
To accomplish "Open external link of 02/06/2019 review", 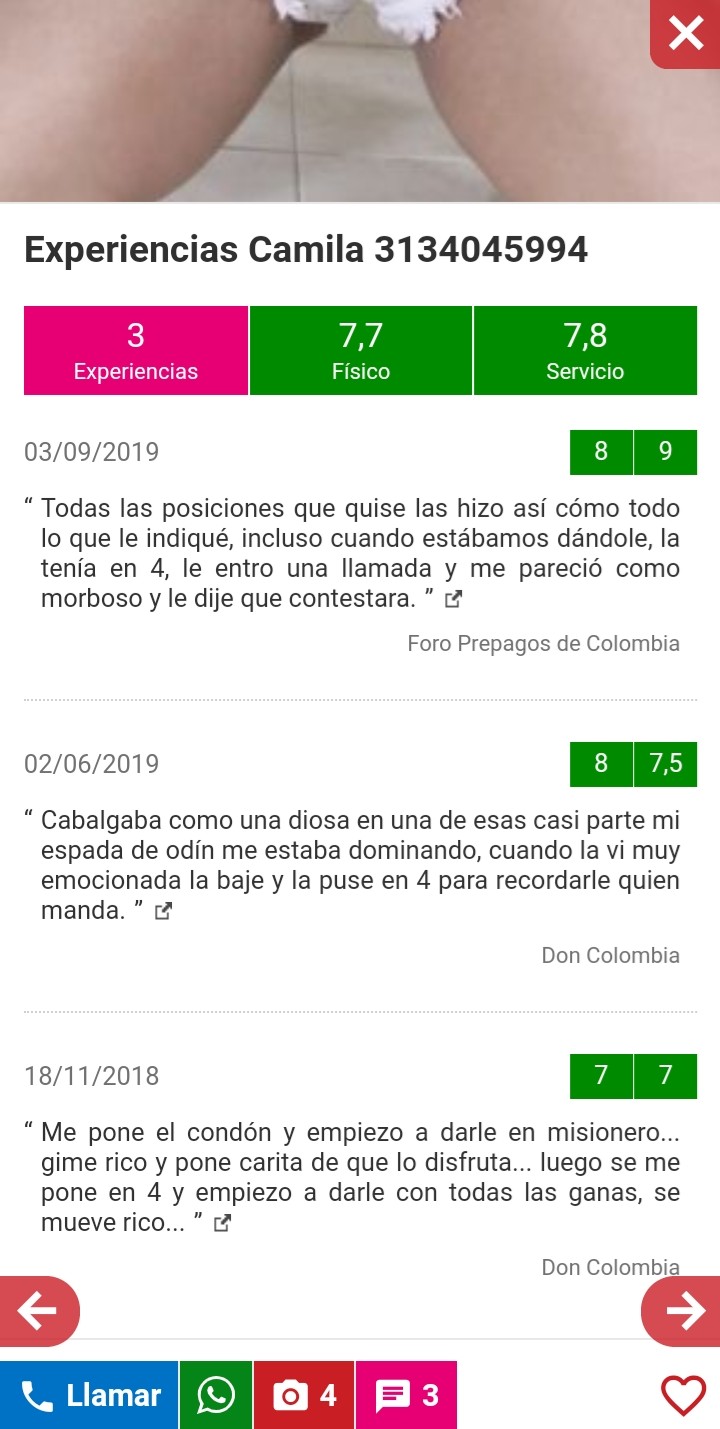I will [163, 911].
